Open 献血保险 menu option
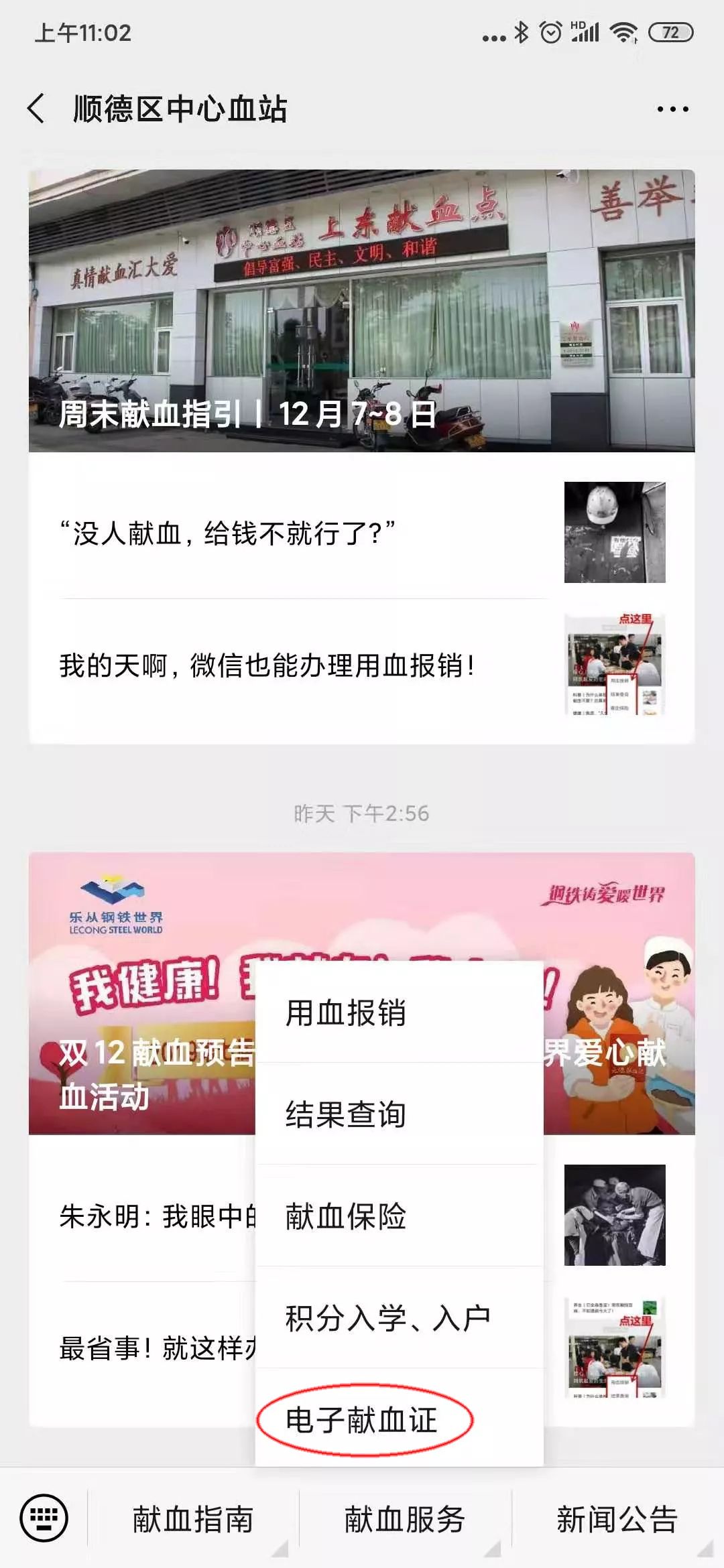This screenshot has width=724, height=1568. click(x=400, y=1216)
